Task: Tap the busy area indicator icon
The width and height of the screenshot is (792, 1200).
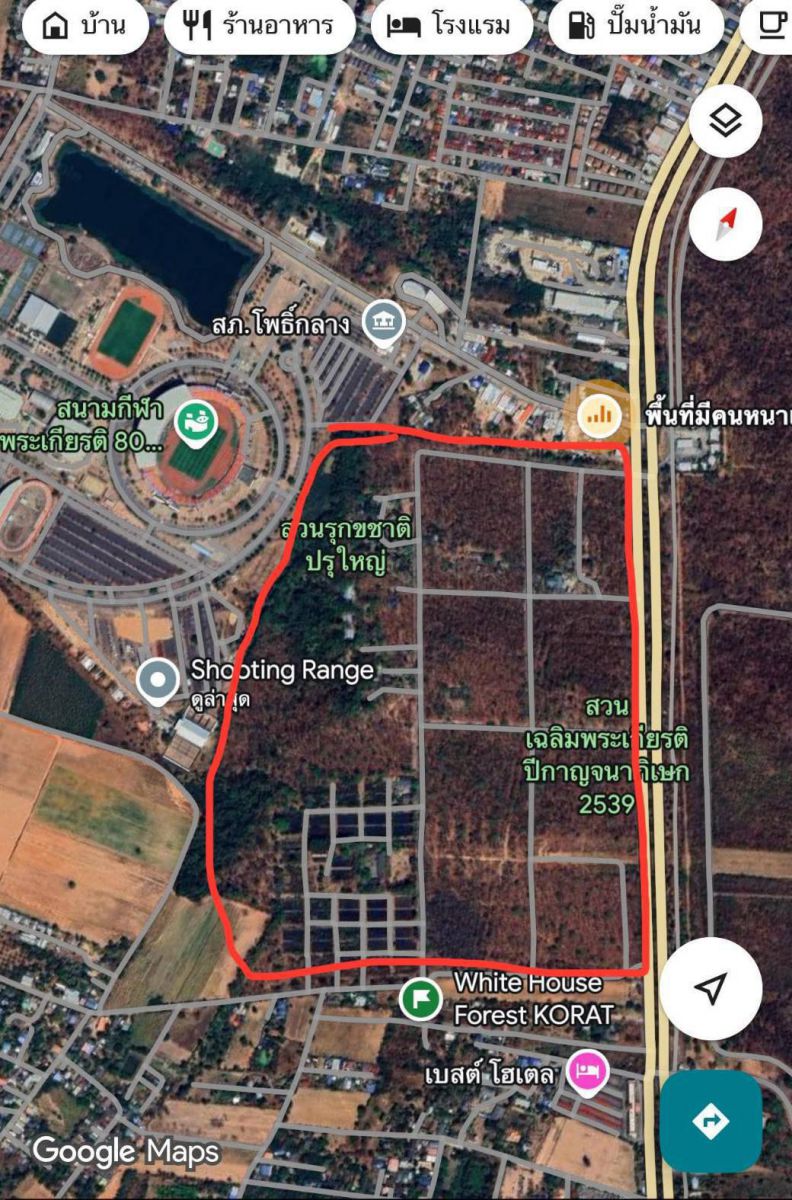Action: (600, 413)
